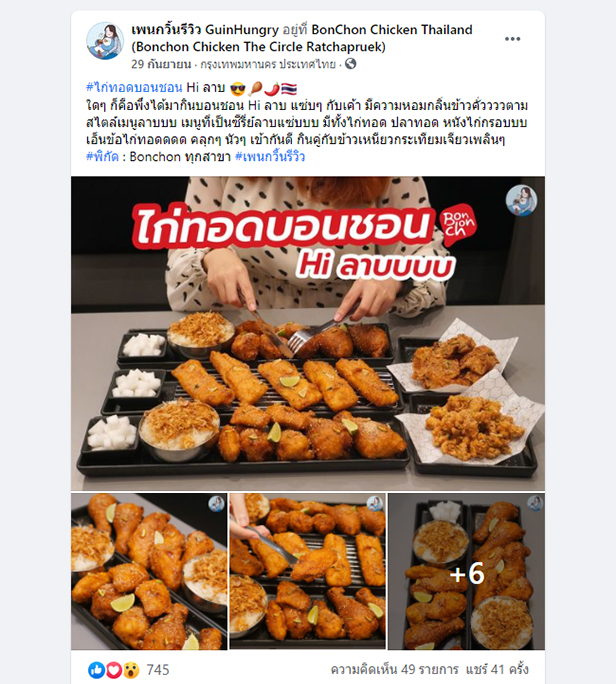Tap the #พิกัด hashtag
The width and height of the screenshot is (616, 684).
tap(108, 156)
